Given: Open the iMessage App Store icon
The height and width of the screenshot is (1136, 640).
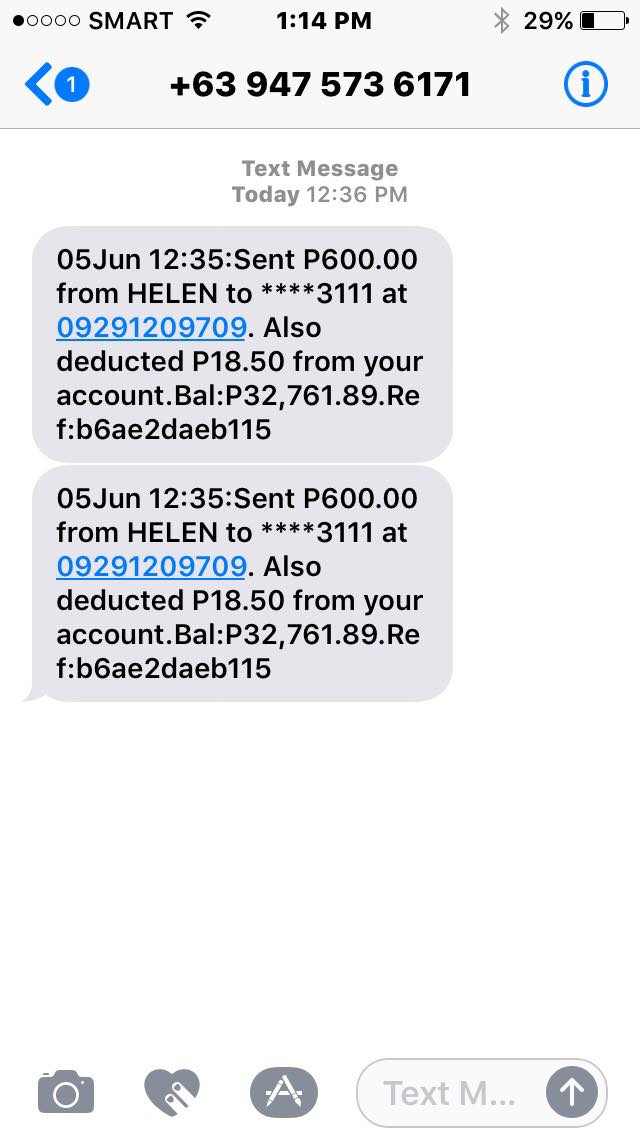Looking at the screenshot, I should 283,1092.
